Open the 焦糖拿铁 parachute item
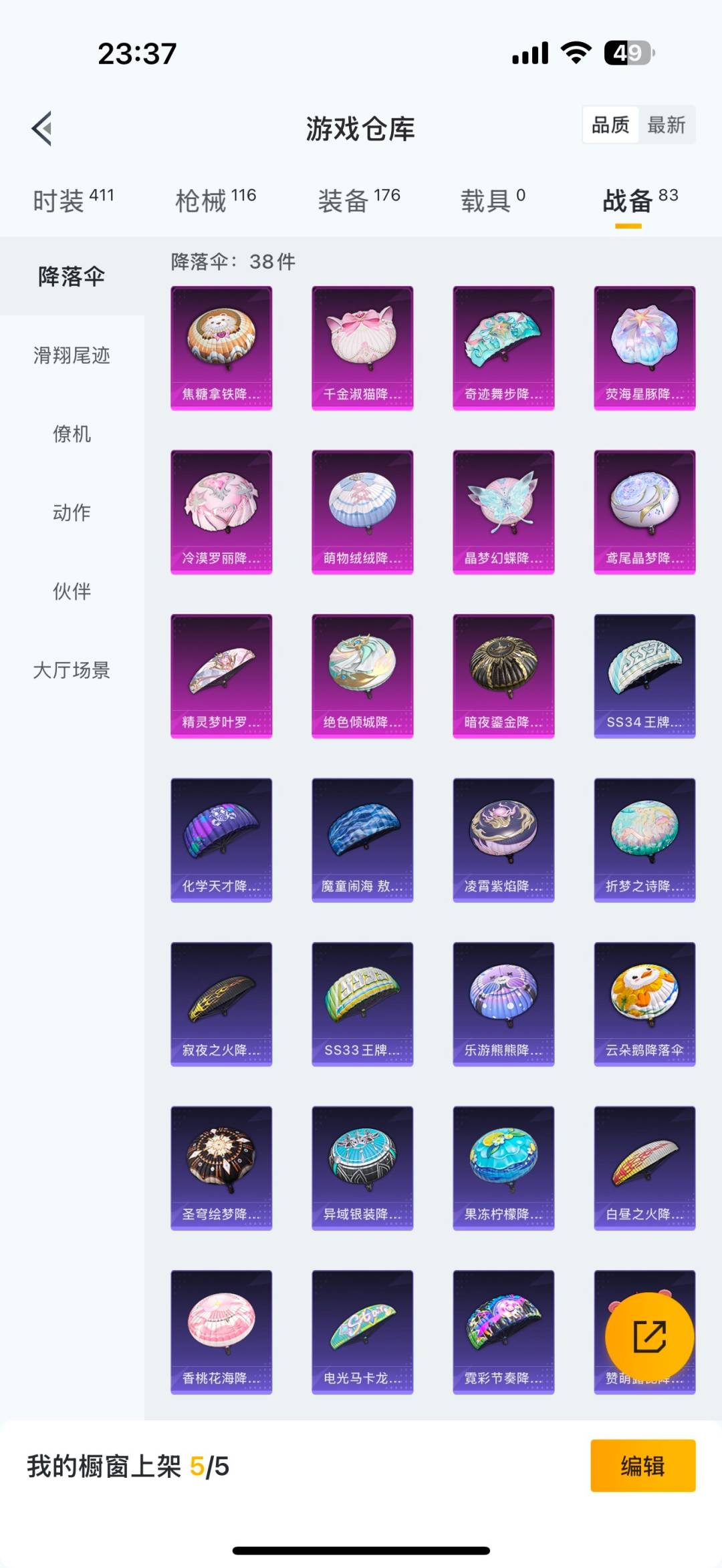The image size is (722, 1568). click(221, 347)
